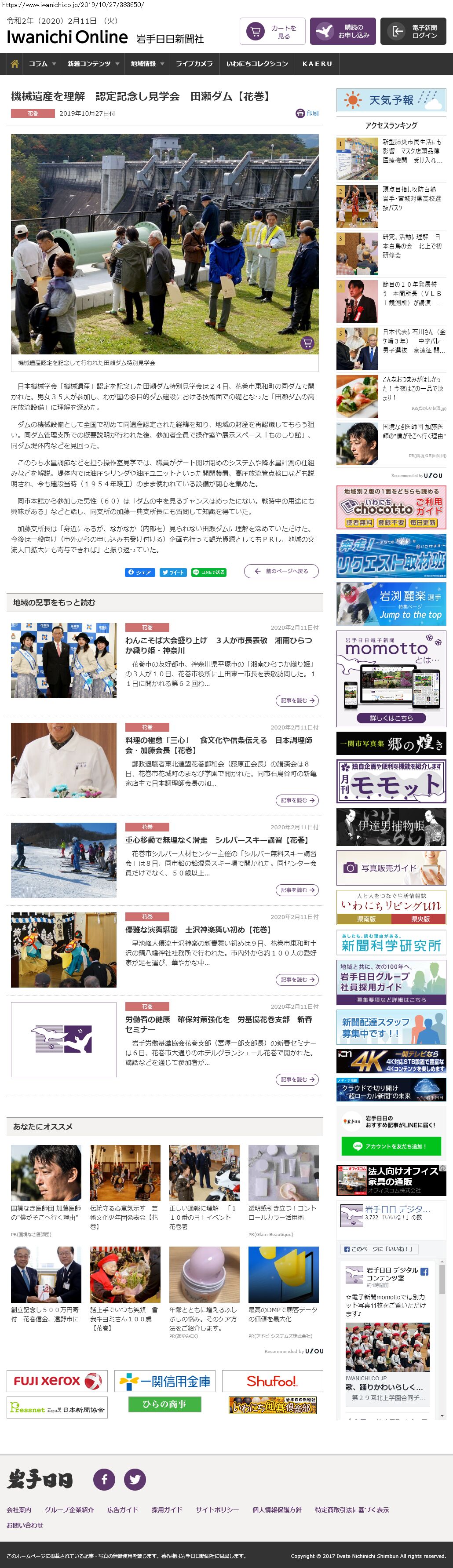Print this article

pos(307,113)
